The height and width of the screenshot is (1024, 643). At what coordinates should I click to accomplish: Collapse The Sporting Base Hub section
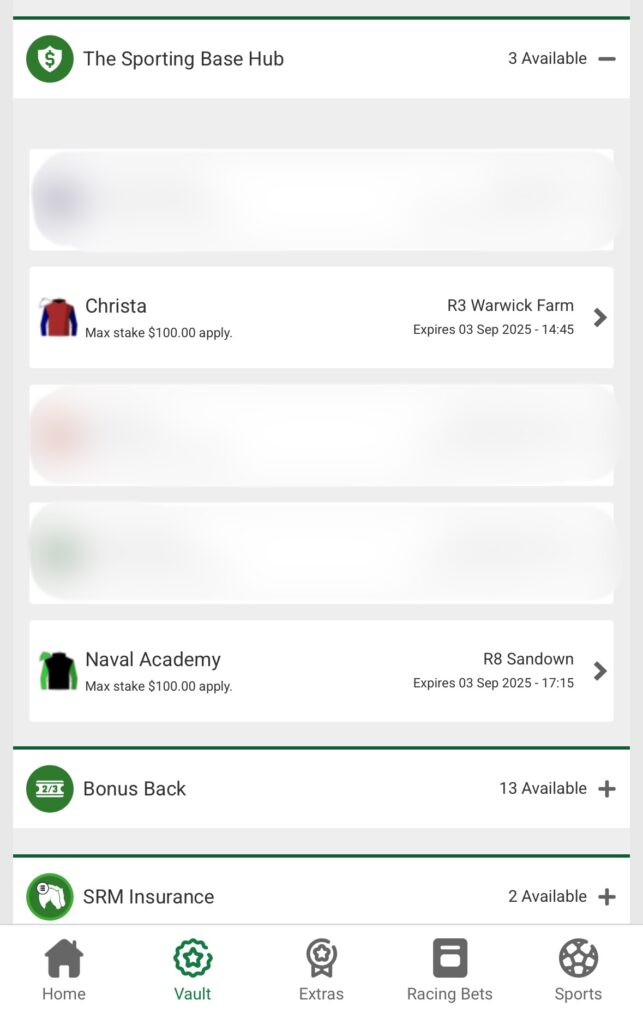(606, 59)
